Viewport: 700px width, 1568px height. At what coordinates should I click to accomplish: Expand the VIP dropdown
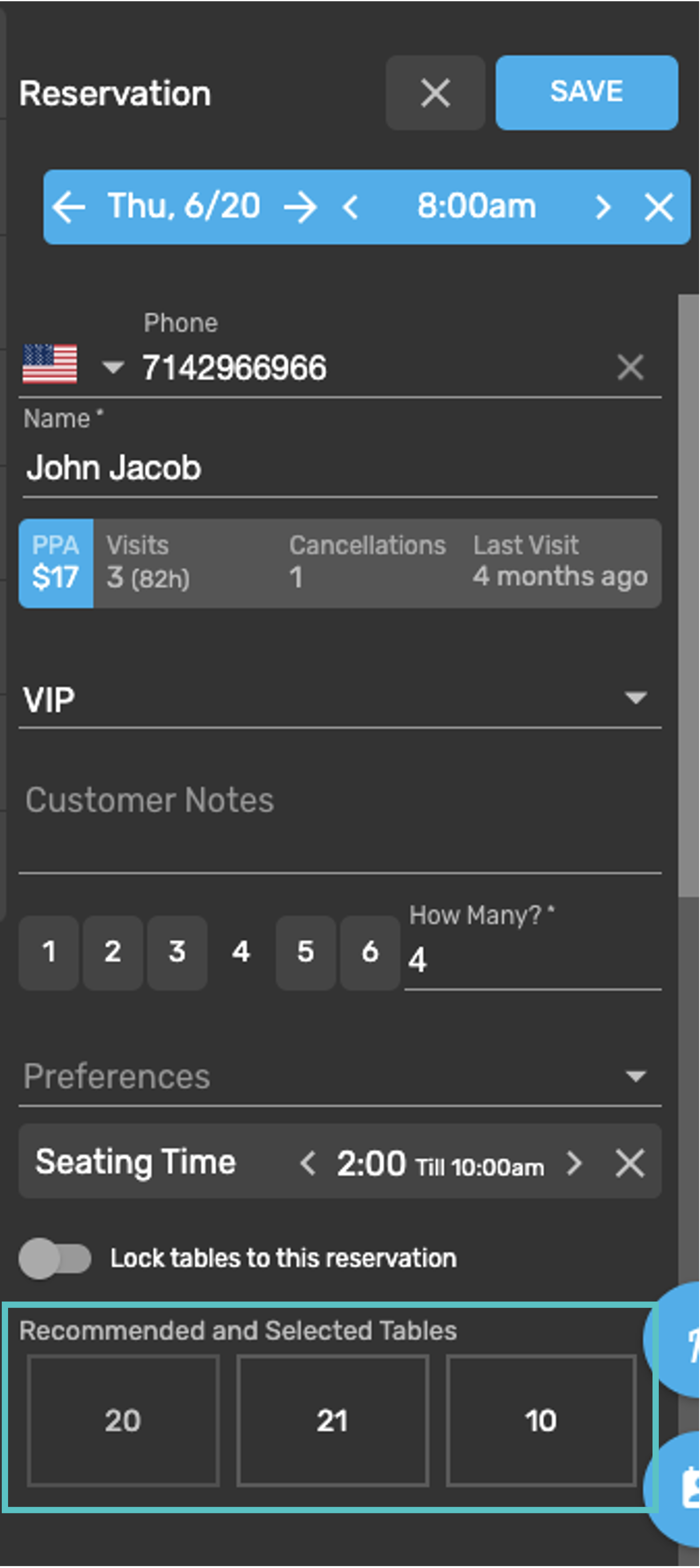[x=635, y=698]
